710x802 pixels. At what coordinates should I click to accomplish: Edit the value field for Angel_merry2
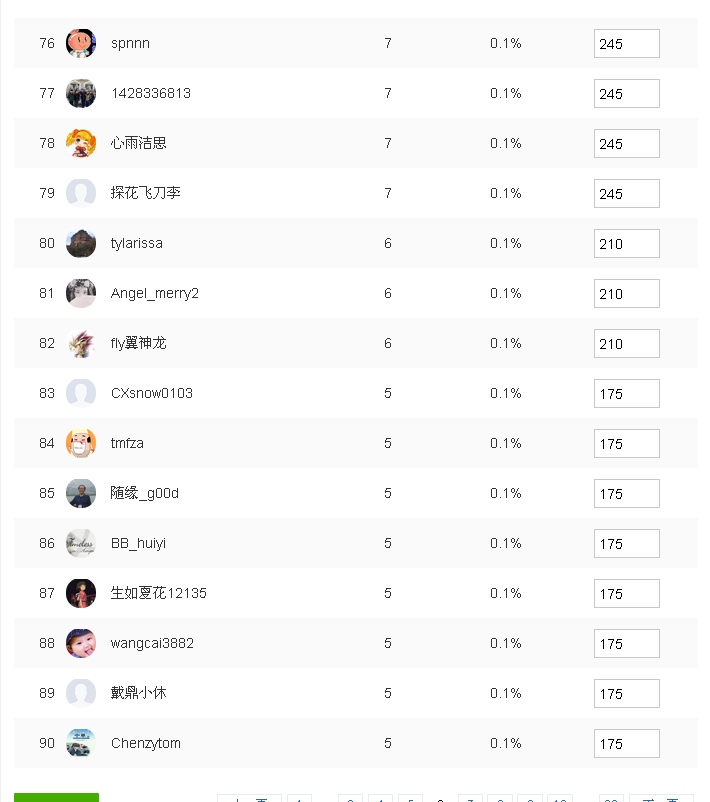click(x=627, y=294)
